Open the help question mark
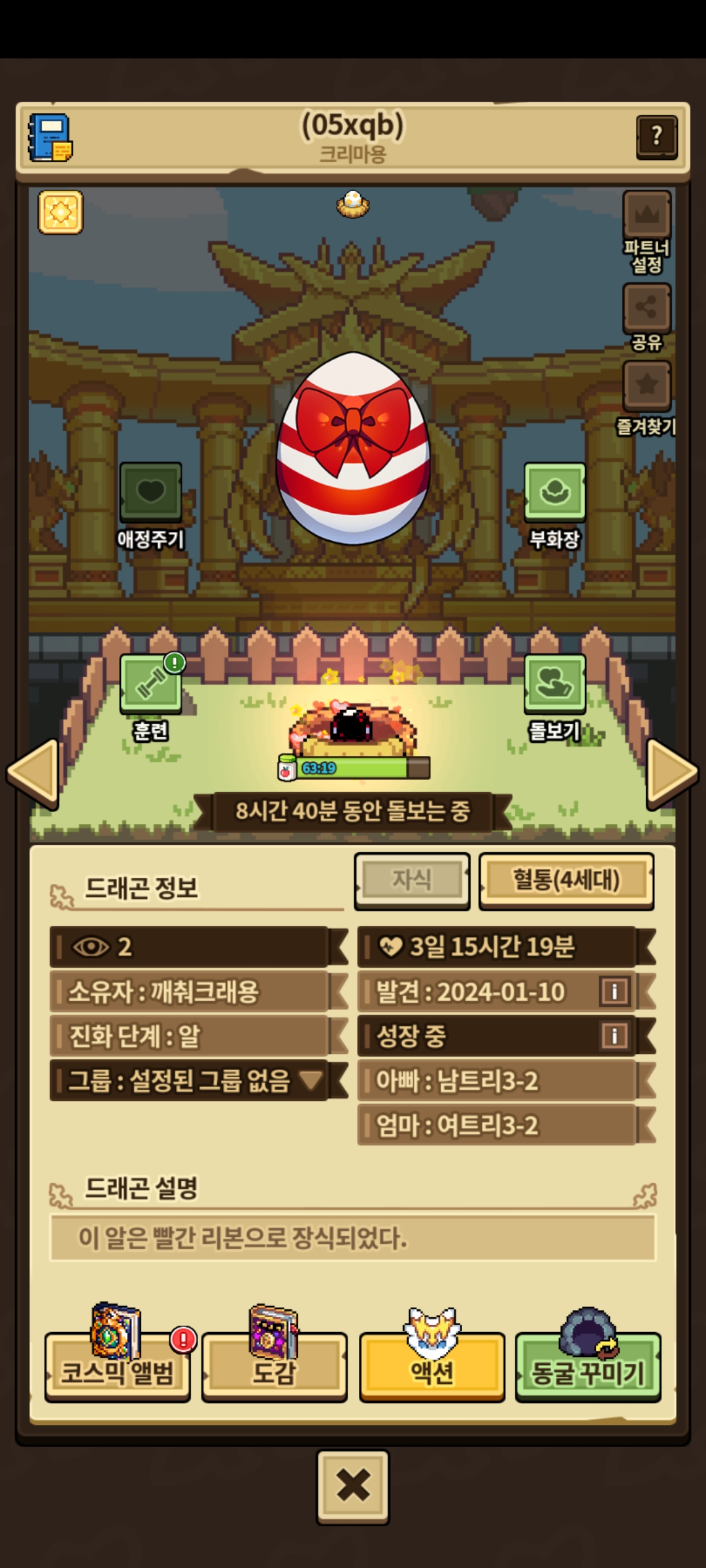This screenshot has width=706, height=1568. [656, 137]
